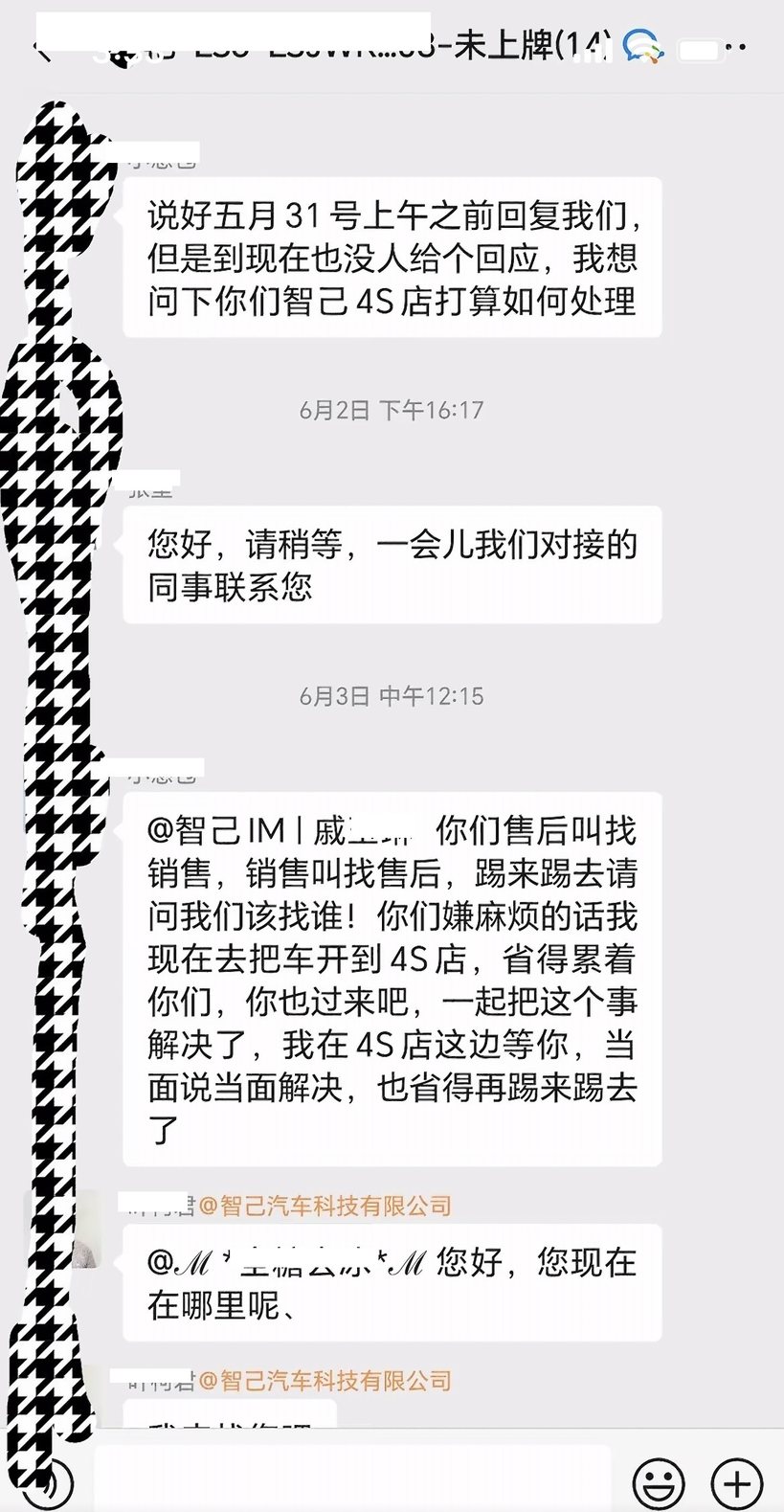Open the plus attachment menu
Viewport: 784px width, 1512px height.
[736, 1482]
